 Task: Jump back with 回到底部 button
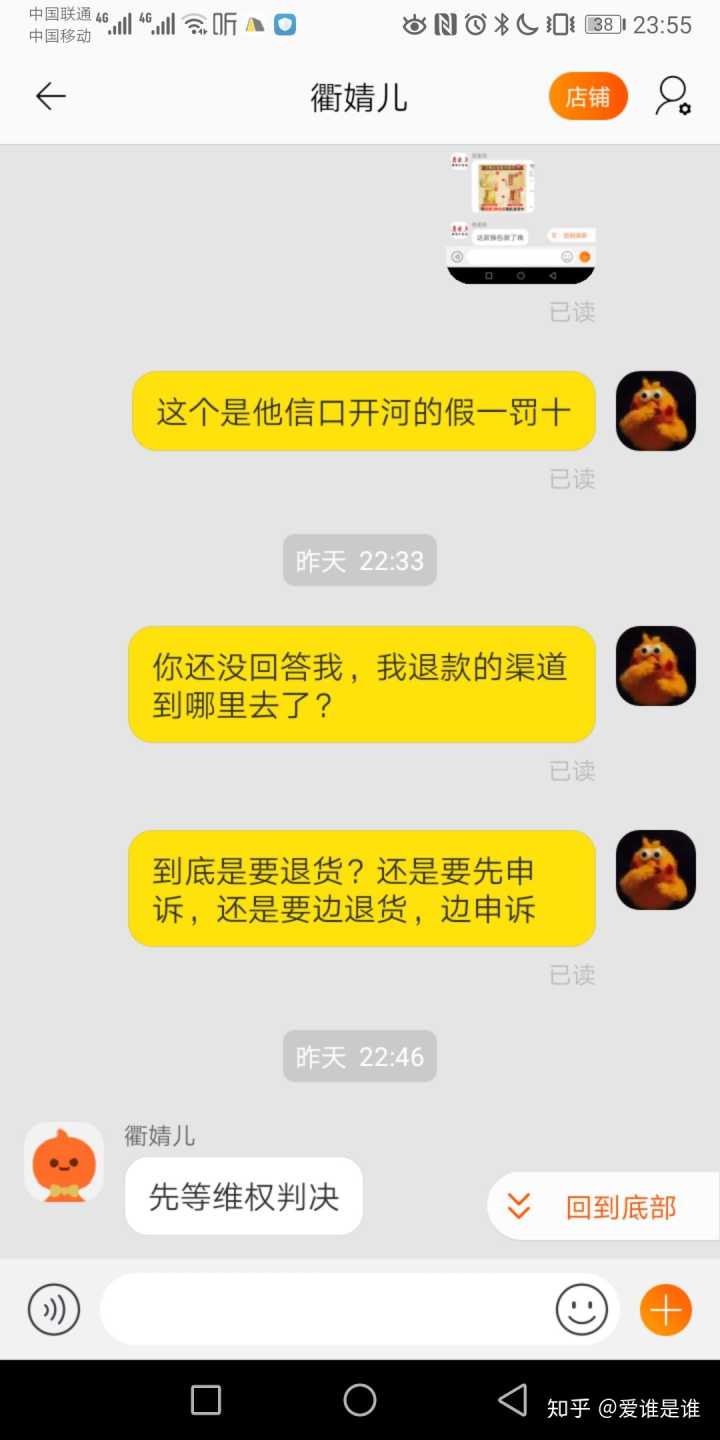(x=602, y=1207)
